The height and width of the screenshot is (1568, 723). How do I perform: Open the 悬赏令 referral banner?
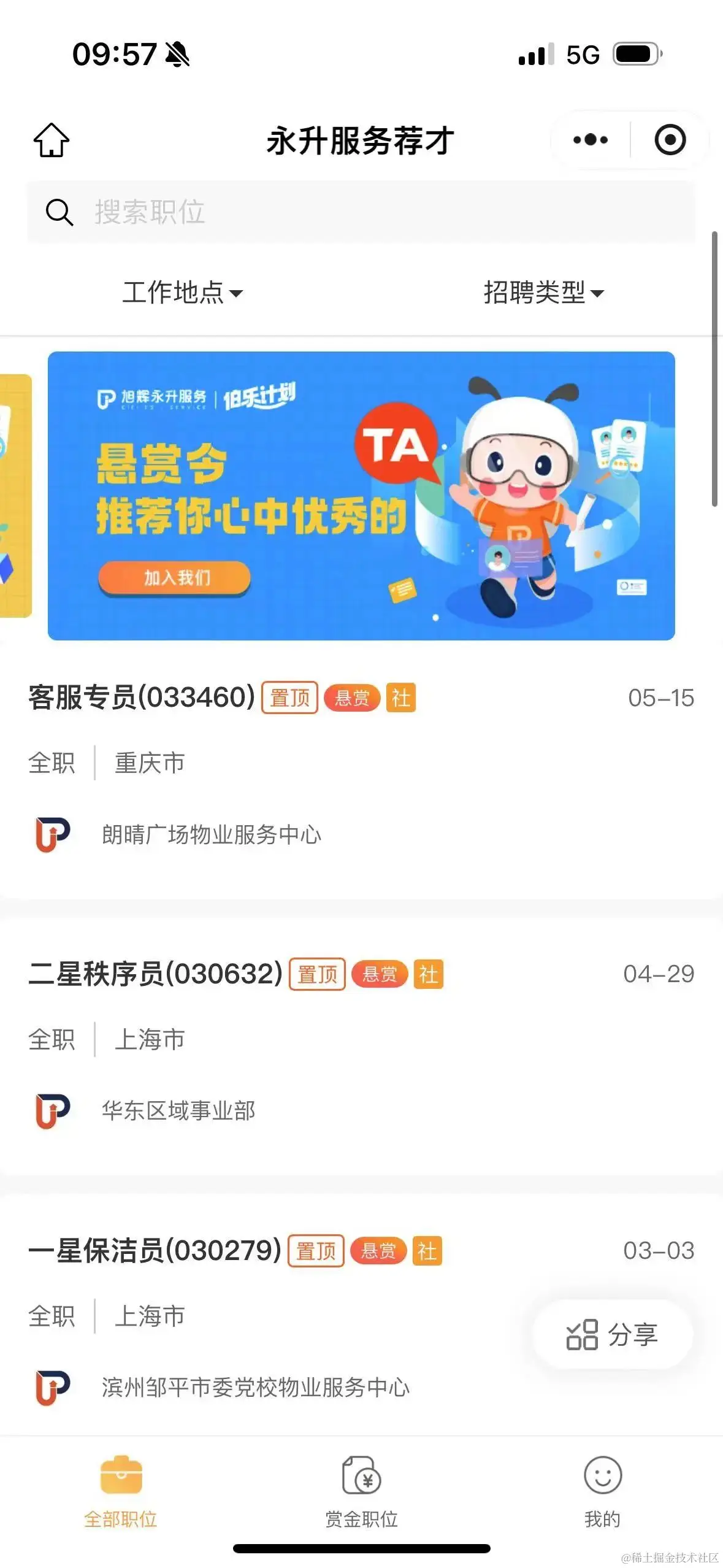(361, 496)
